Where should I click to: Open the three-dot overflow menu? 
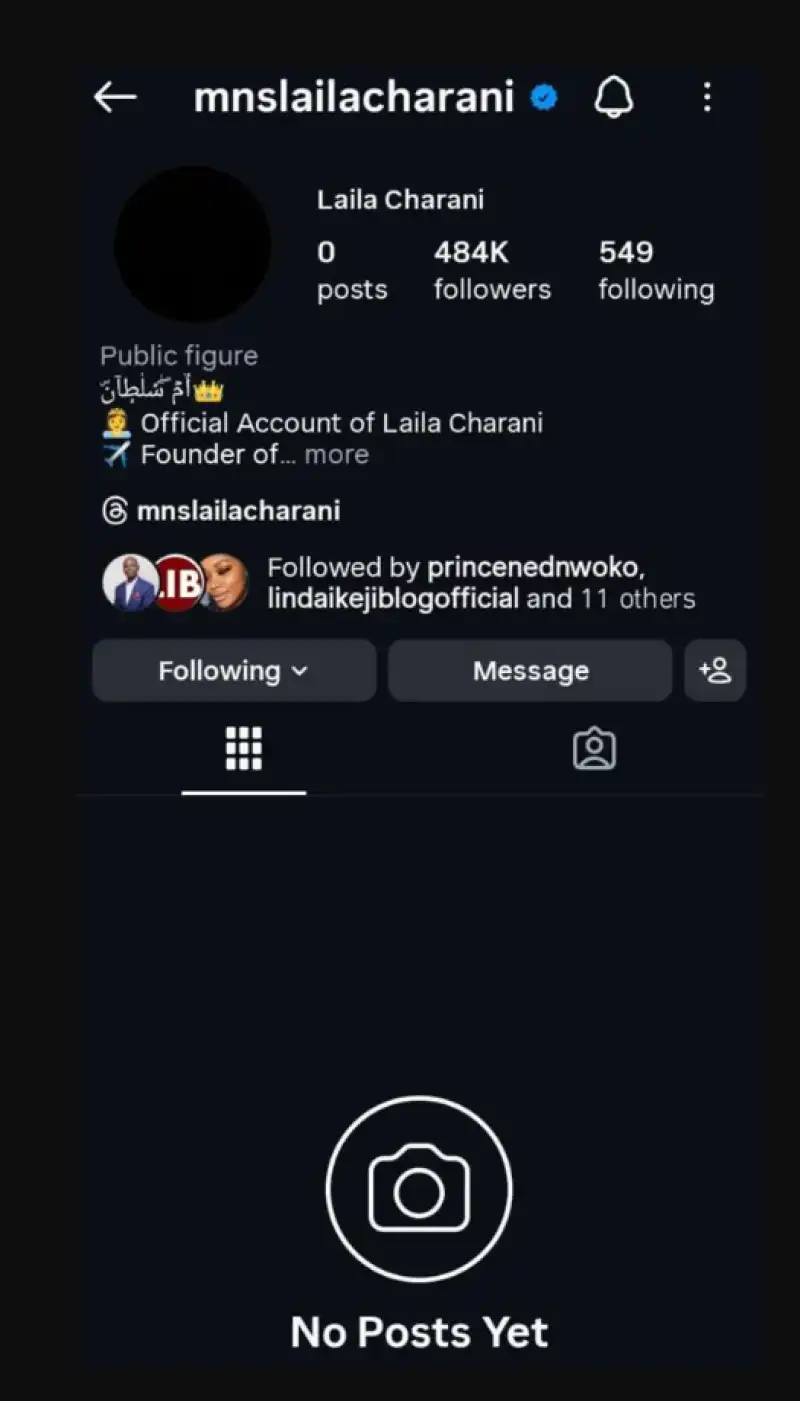(x=707, y=97)
